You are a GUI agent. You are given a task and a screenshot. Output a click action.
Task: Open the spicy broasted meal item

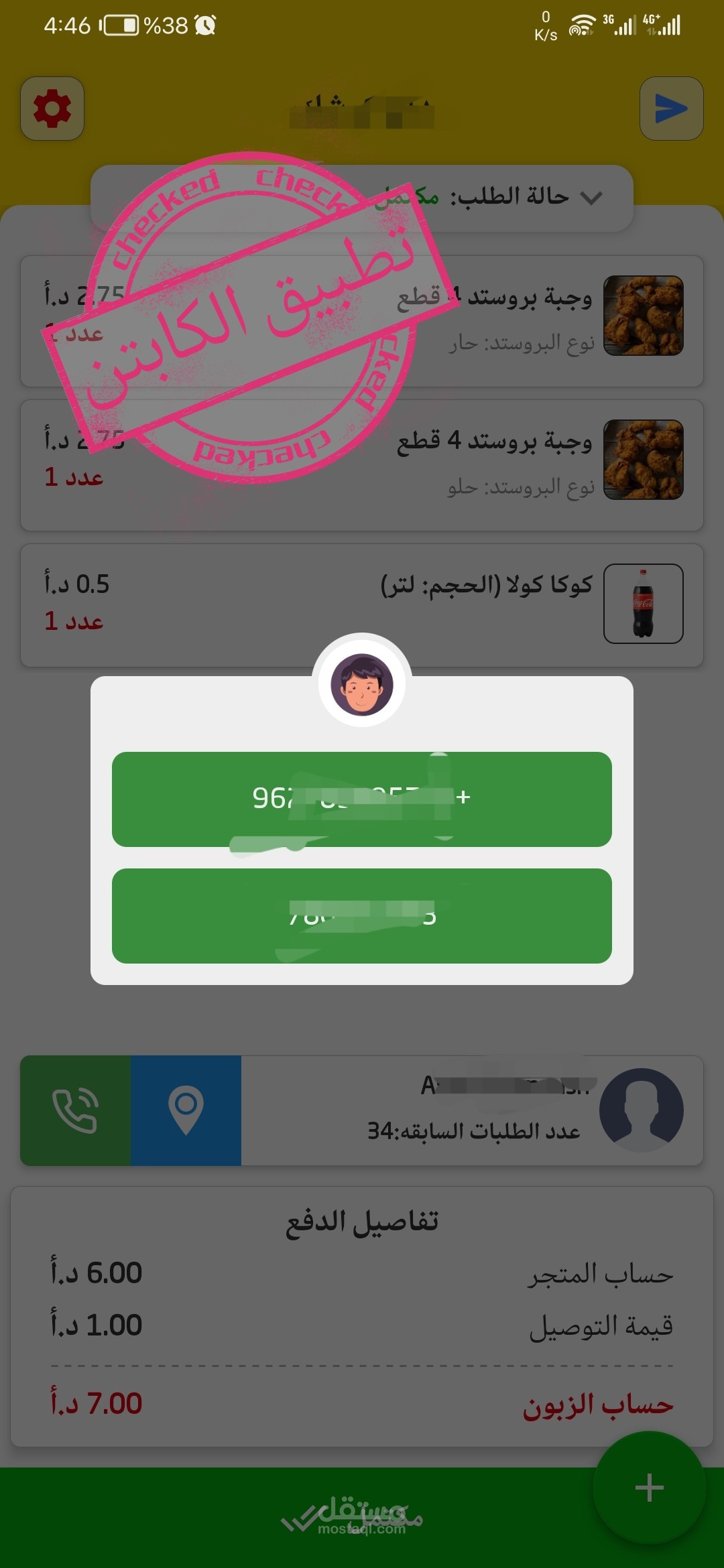click(x=362, y=322)
